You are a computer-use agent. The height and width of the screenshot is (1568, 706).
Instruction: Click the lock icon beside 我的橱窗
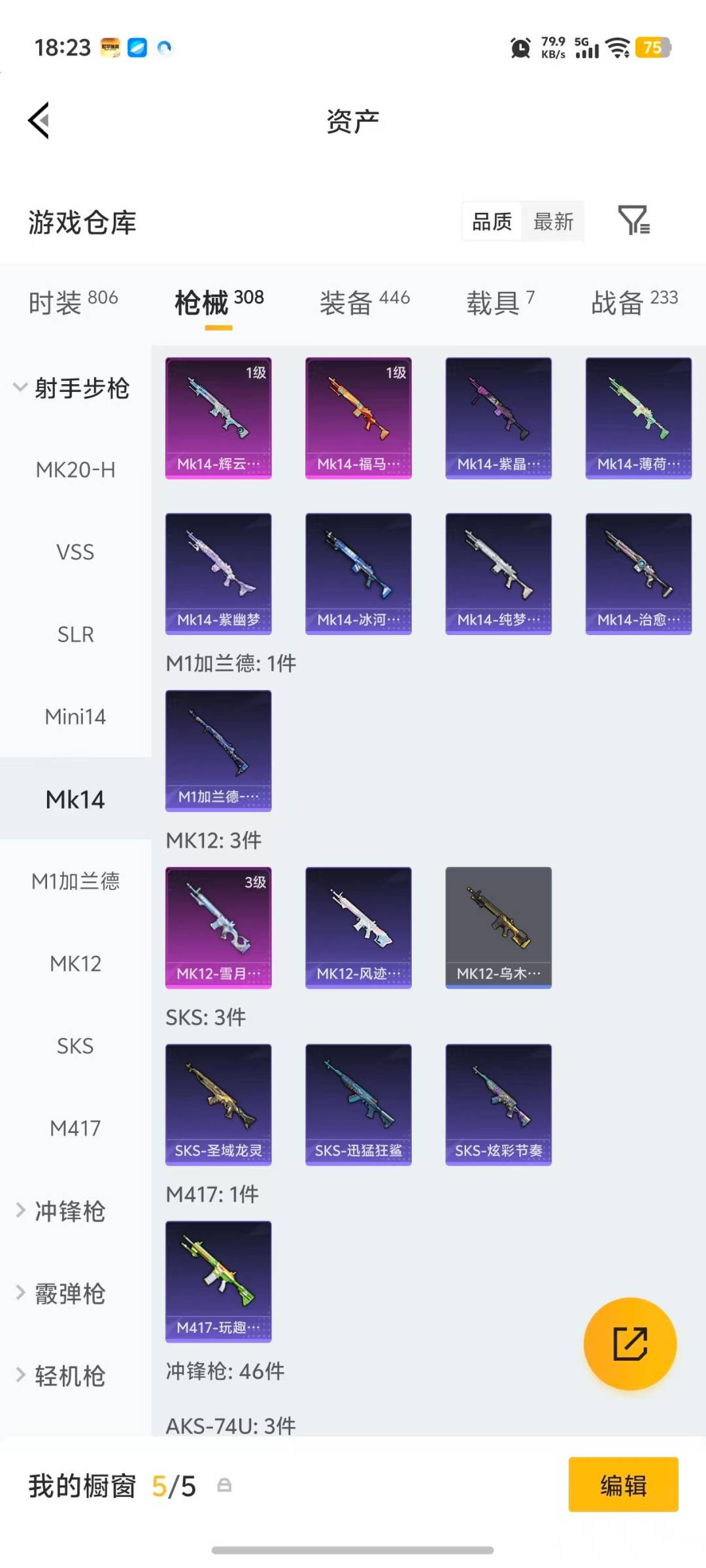coord(226,1486)
